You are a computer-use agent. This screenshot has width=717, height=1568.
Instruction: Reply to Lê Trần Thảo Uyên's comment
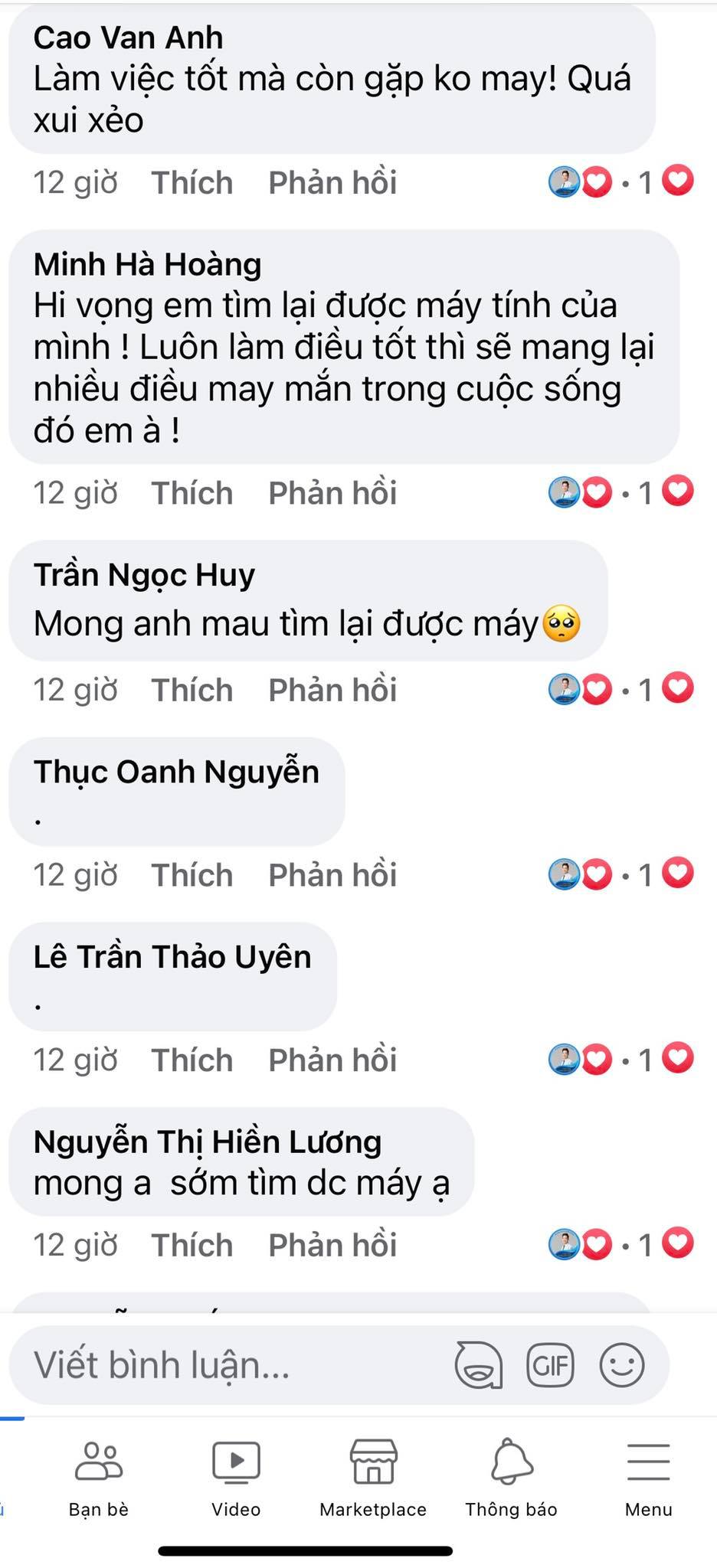[x=332, y=1060]
